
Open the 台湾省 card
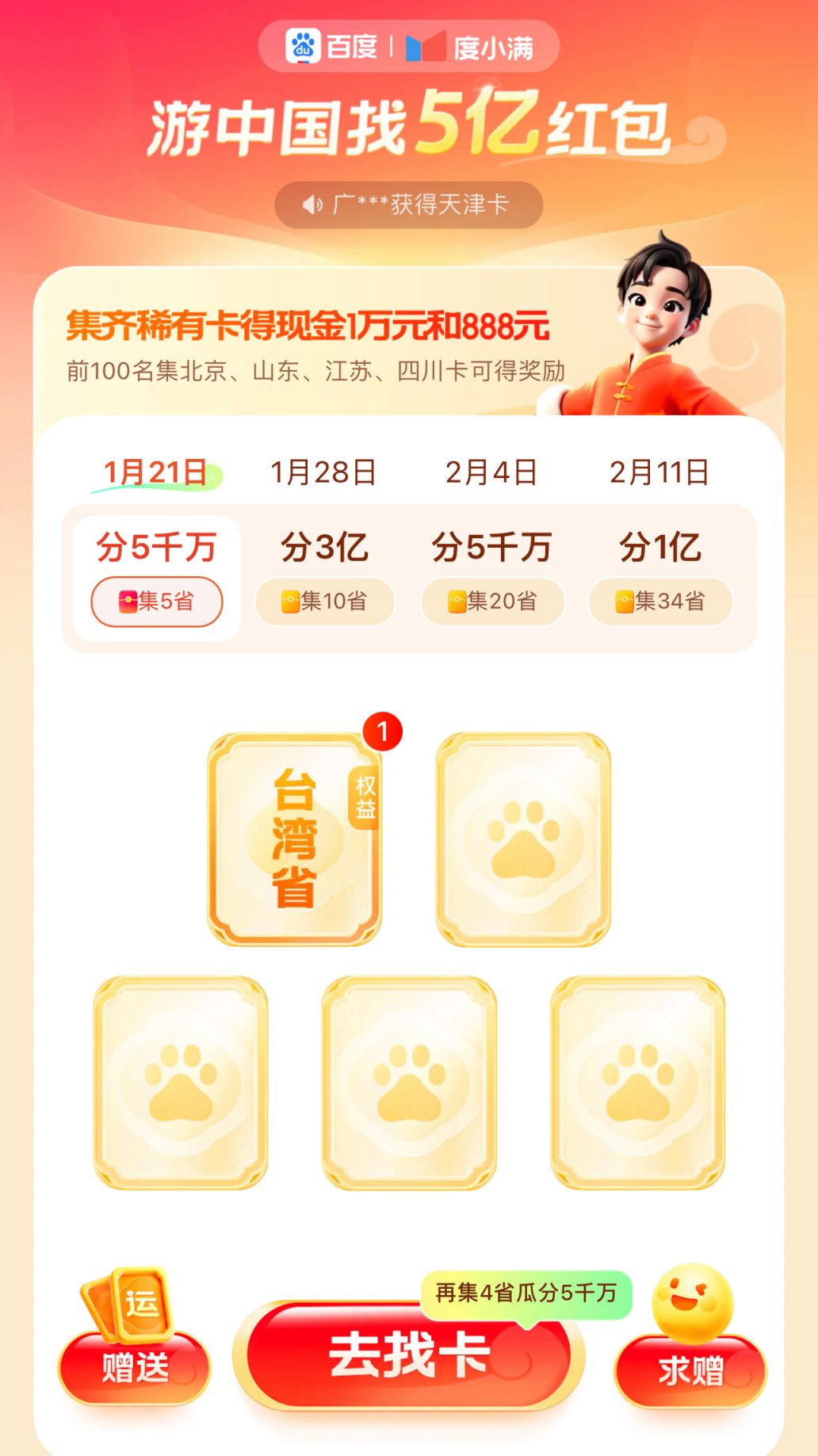(x=294, y=839)
